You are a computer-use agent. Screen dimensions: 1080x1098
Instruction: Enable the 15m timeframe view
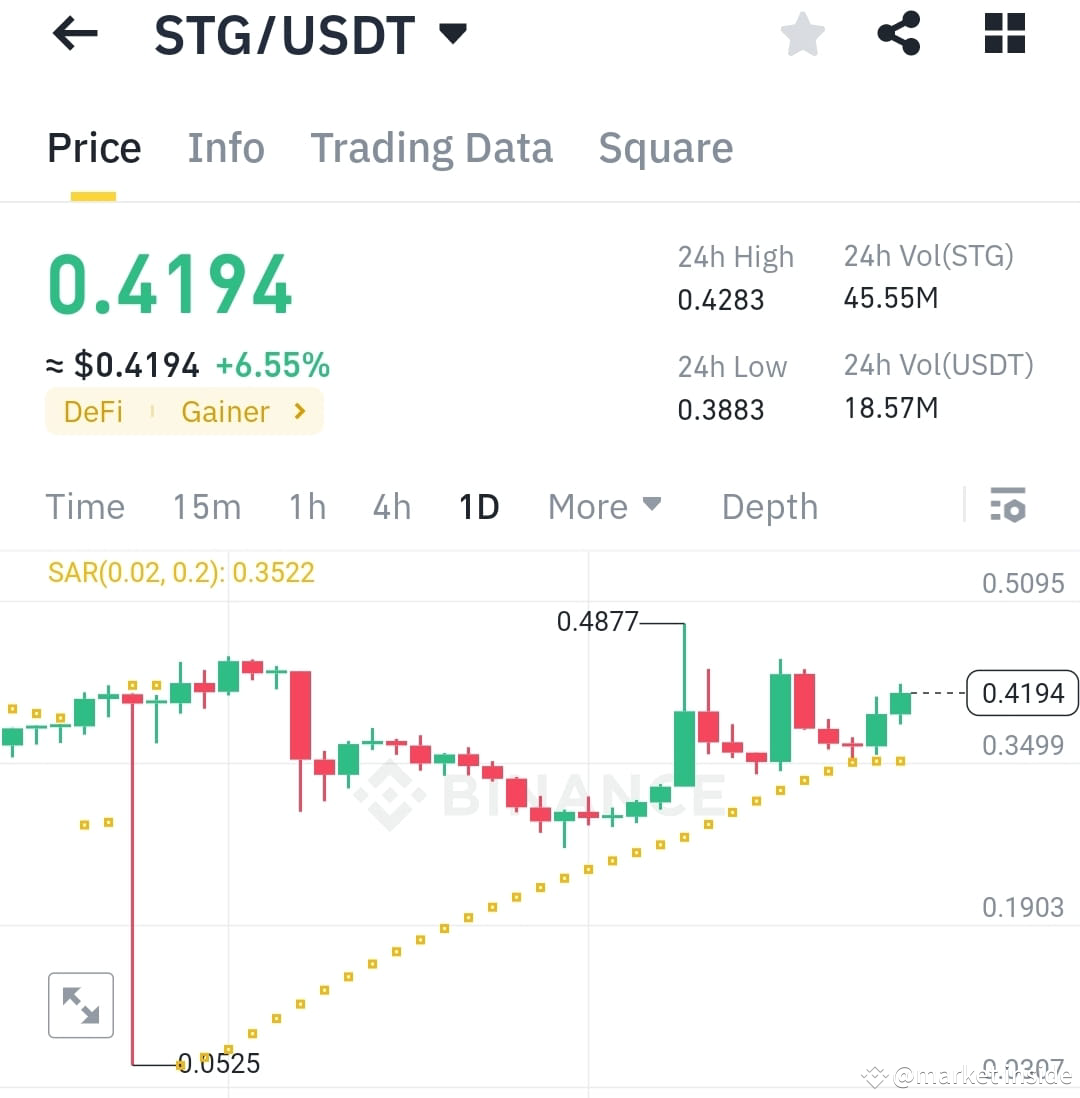[206, 506]
